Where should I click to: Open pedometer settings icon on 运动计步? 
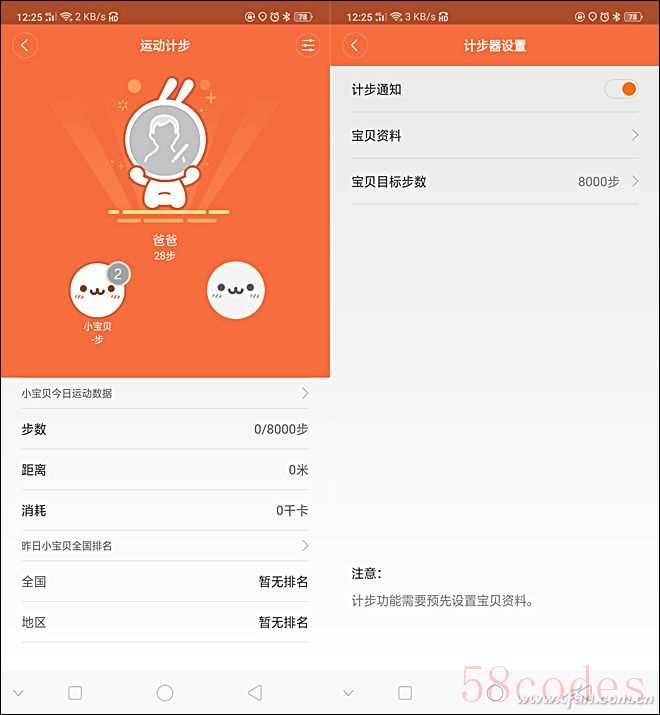(307, 46)
